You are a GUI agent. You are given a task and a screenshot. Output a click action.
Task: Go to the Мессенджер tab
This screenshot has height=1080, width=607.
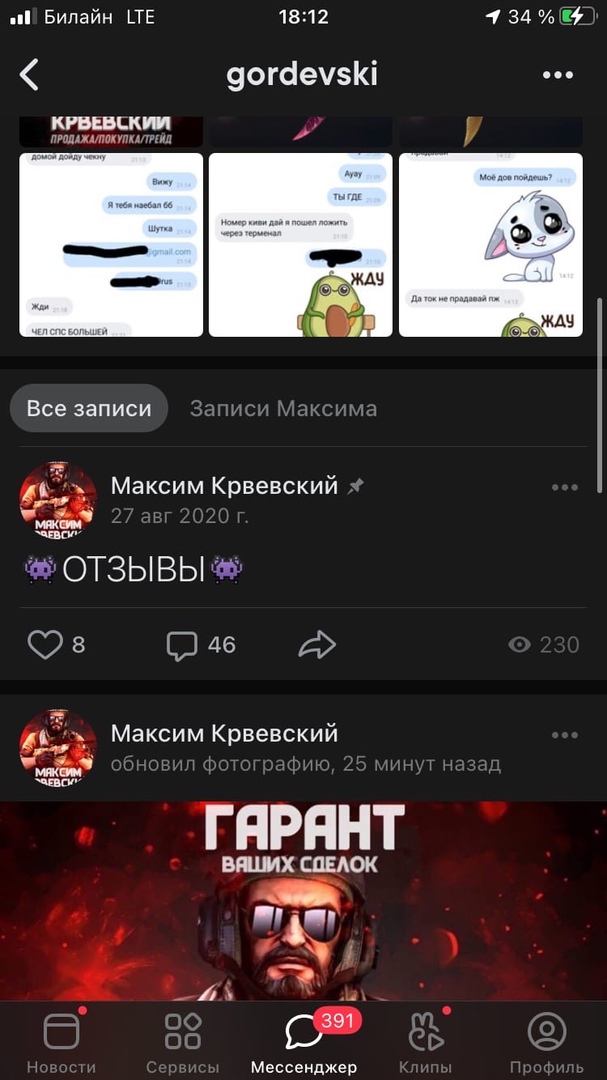click(x=304, y=1042)
